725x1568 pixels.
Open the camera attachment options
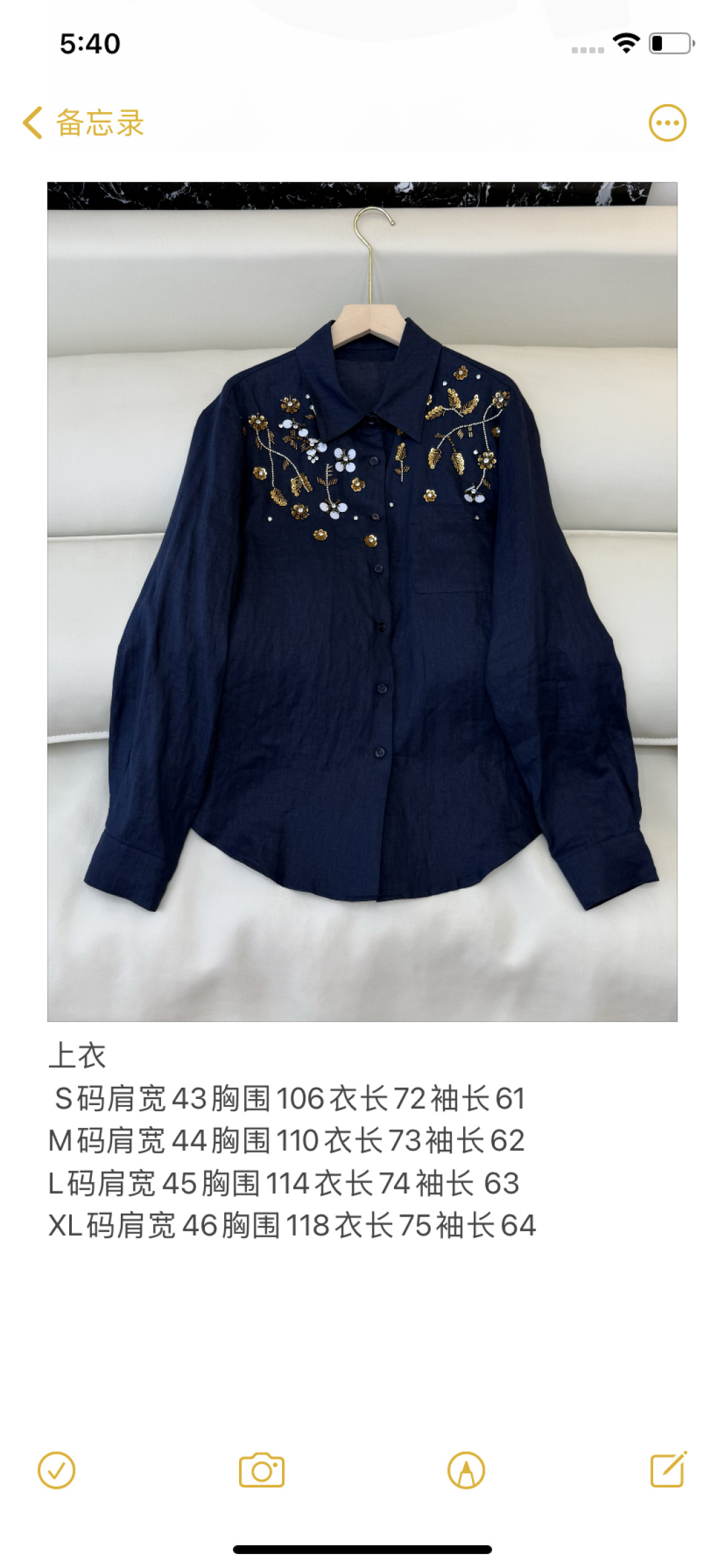click(262, 1471)
